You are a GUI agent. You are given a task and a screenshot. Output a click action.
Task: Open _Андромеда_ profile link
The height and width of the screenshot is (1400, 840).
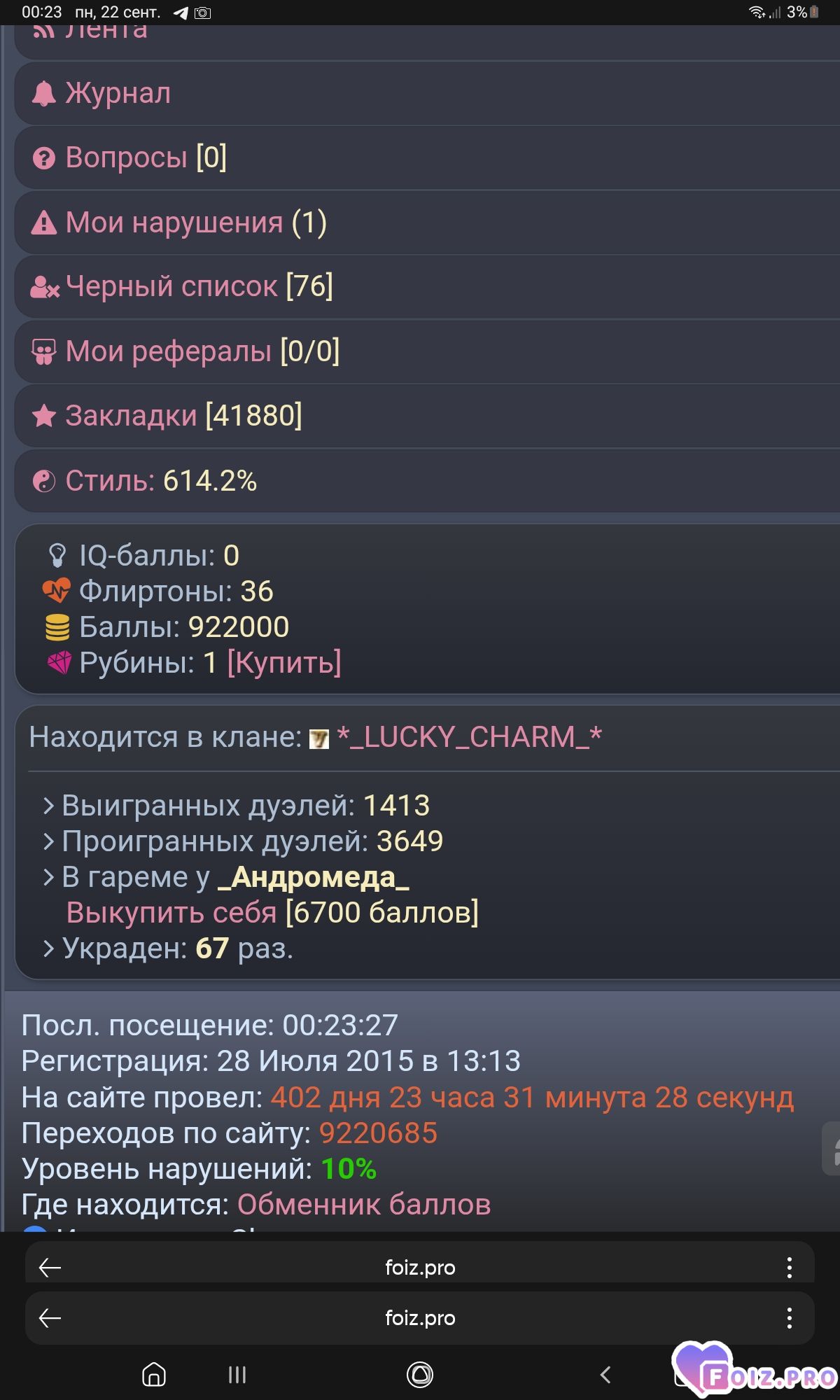(313, 877)
